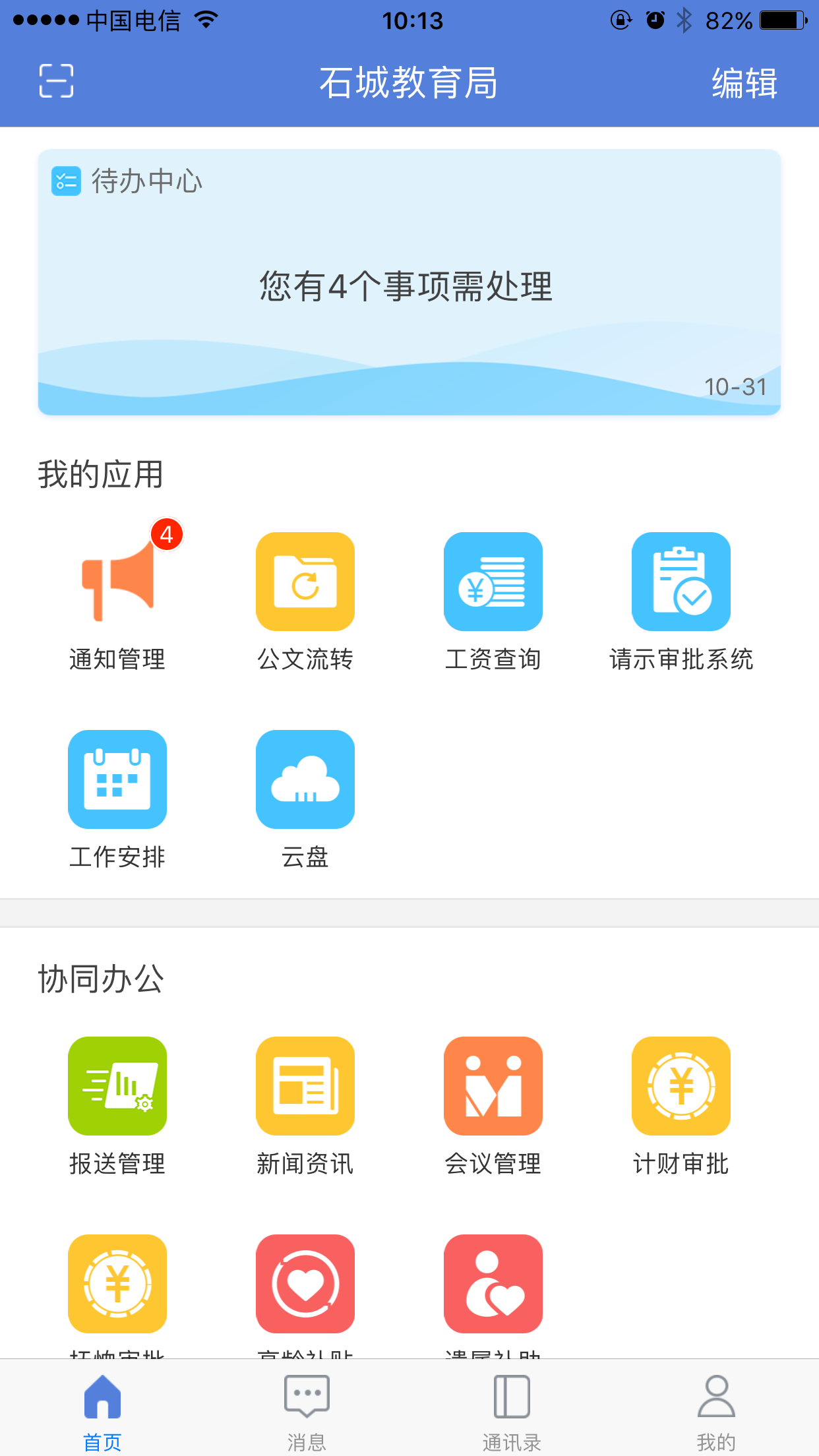Open the red circular heart app icon
819x1456 pixels.
[305, 1284]
